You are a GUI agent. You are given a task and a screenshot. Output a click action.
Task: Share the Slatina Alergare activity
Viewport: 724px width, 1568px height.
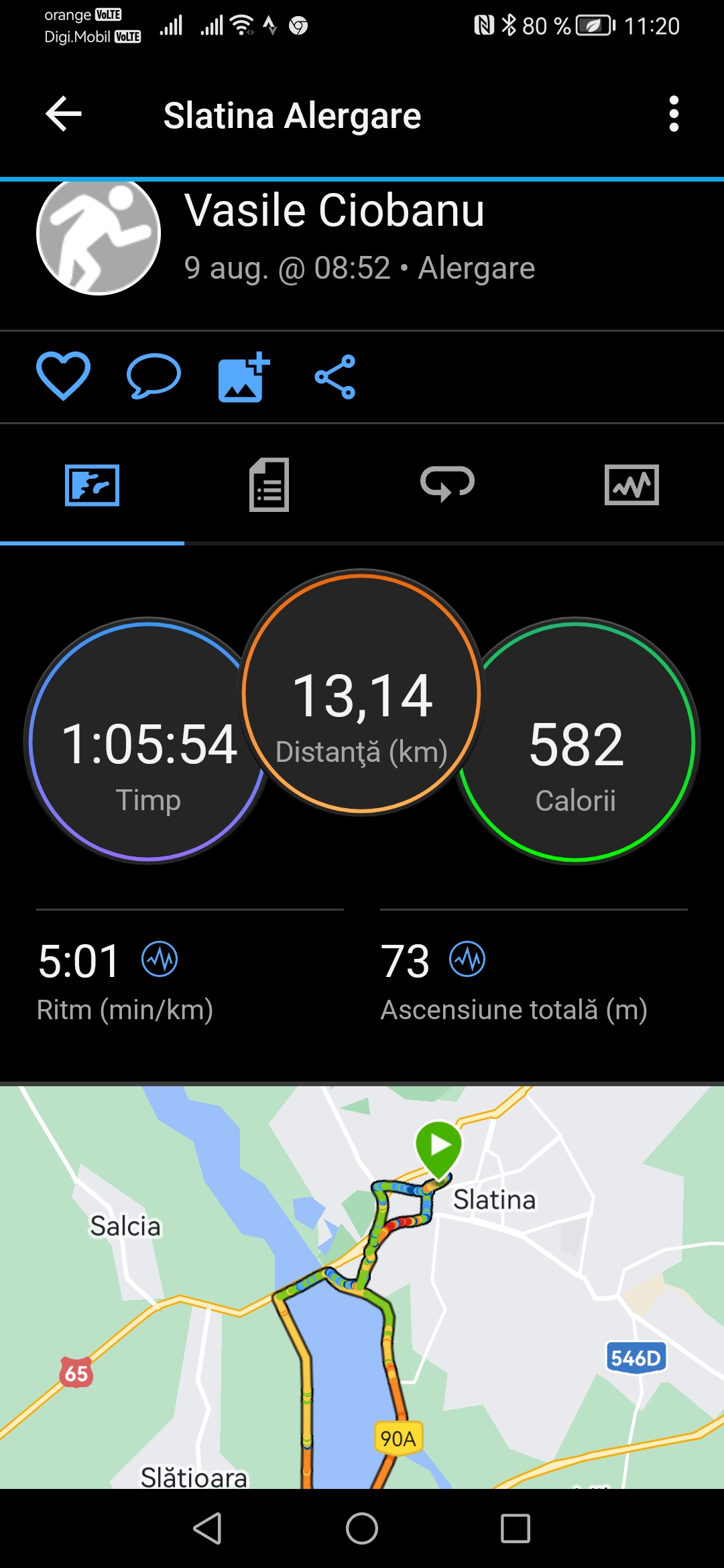(335, 377)
